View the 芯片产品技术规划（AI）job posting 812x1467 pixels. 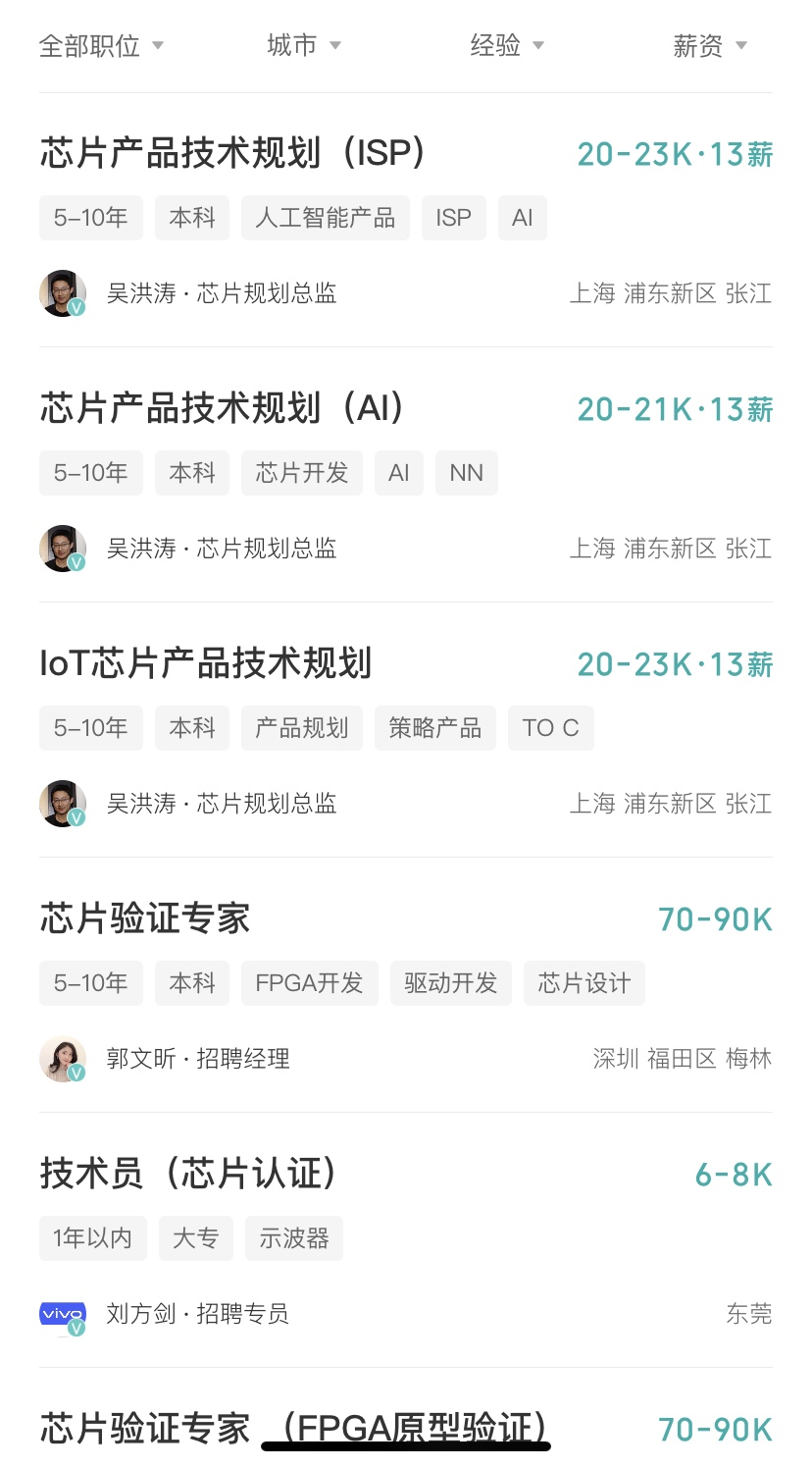tap(223, 408)
